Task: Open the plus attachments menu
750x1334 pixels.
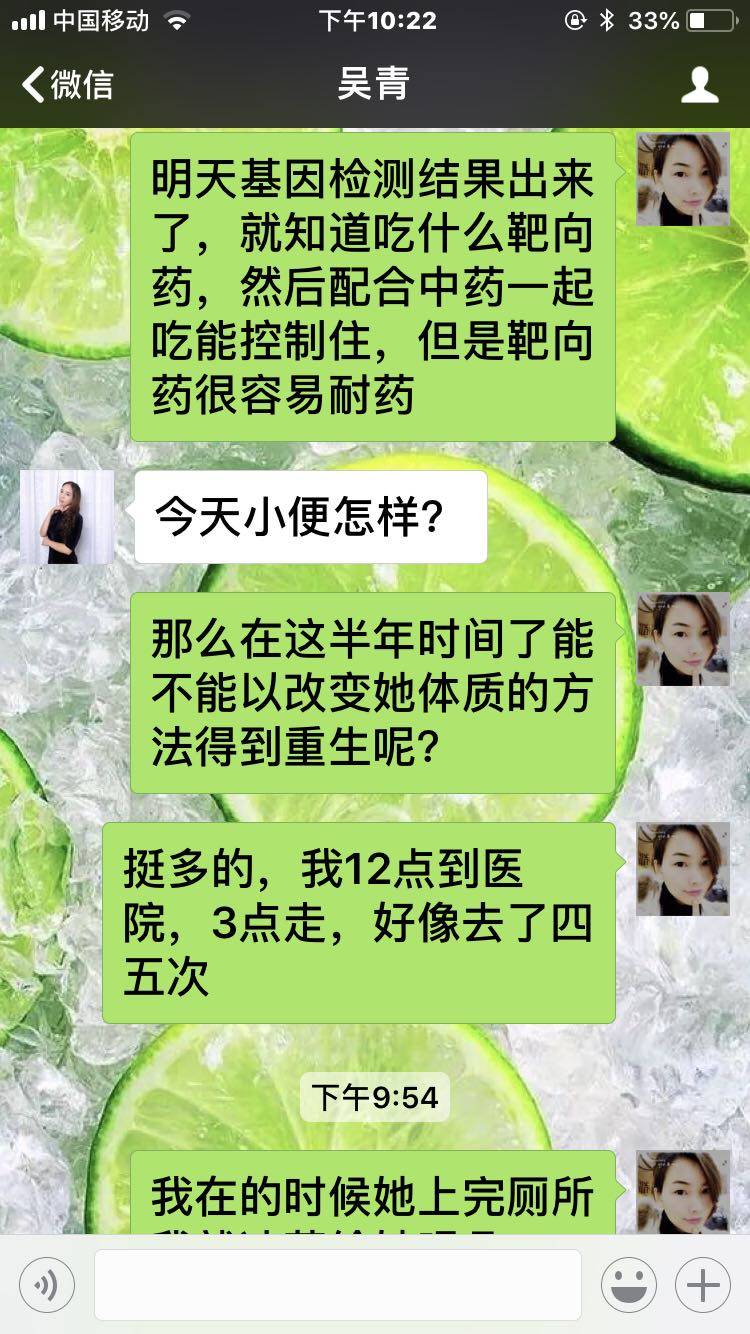Action: pyautogui.click(x=703, y=1285)
